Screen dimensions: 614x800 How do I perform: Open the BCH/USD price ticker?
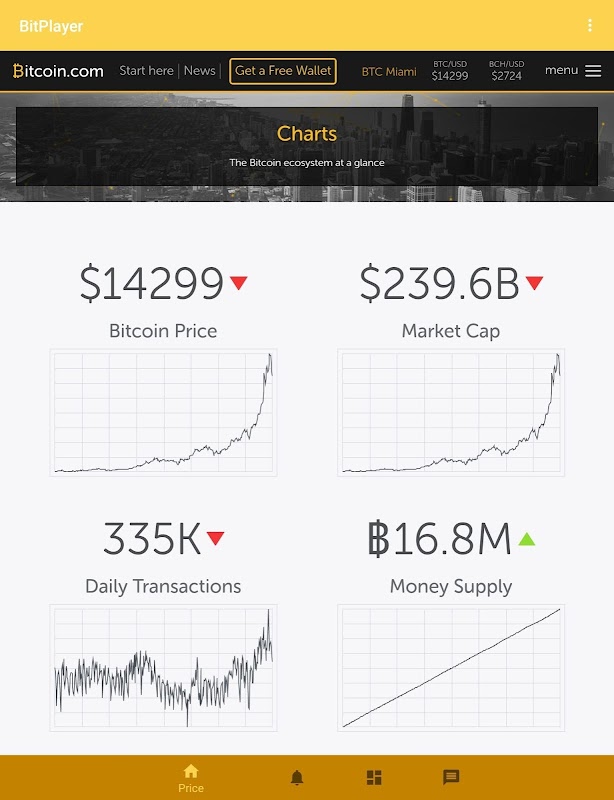[x=506, y=71]
